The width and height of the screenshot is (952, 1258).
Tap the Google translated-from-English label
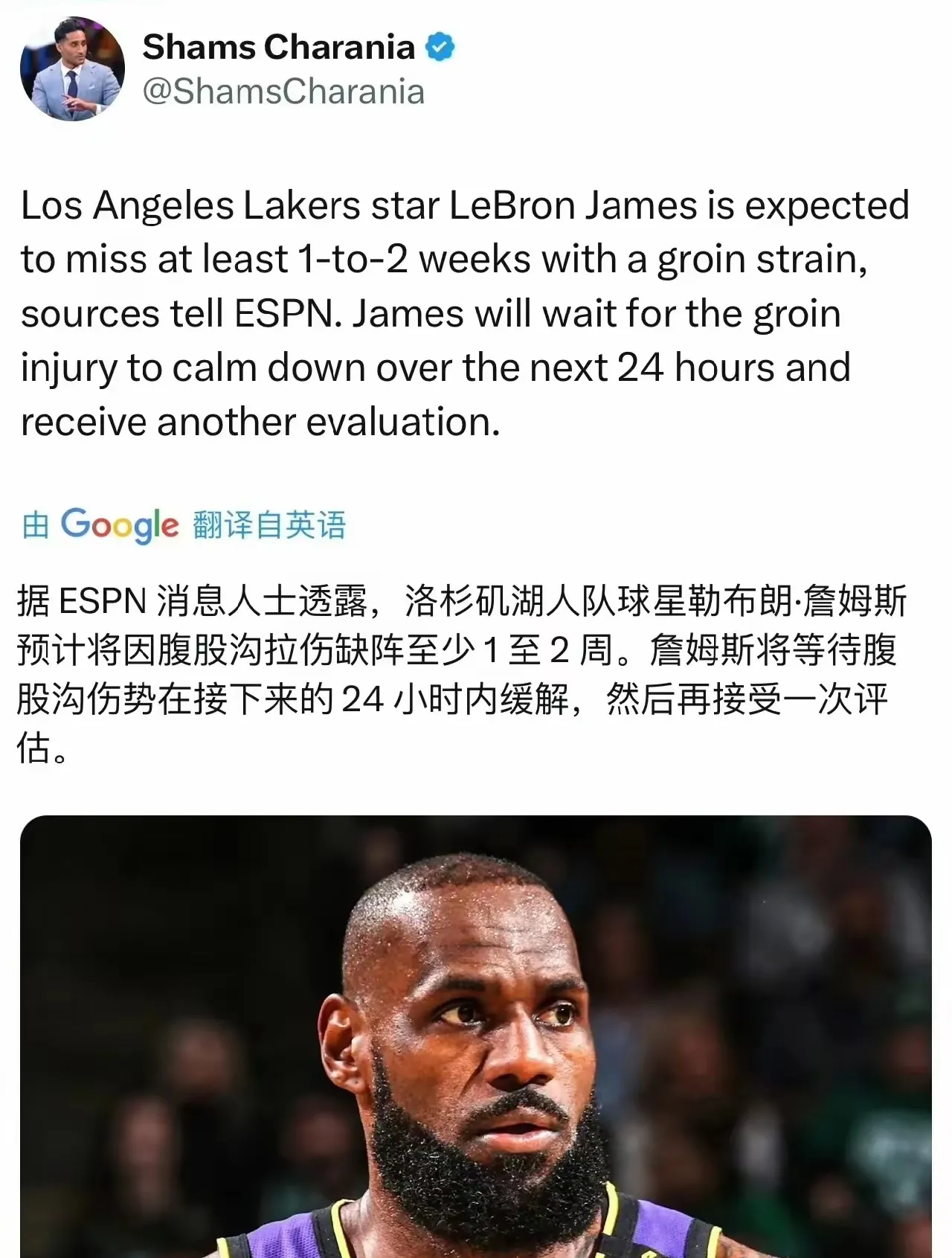(184, 525)
